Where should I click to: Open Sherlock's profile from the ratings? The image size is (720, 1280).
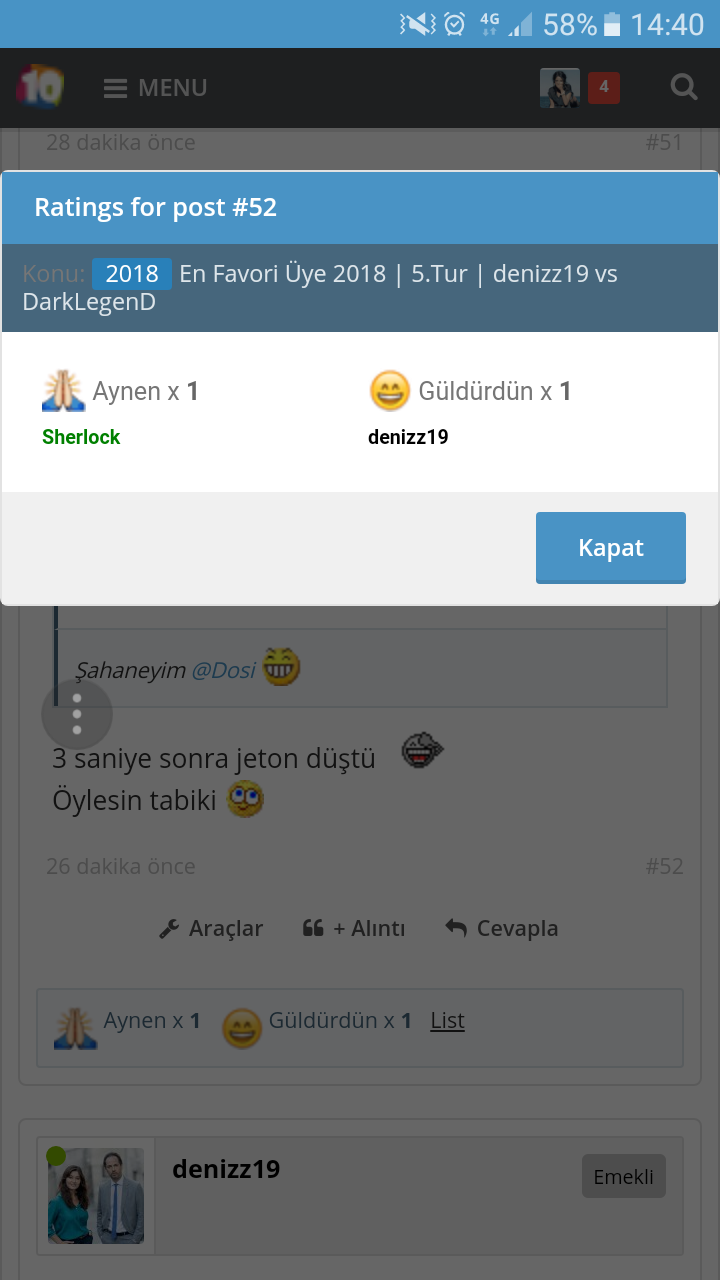[81, 437]
